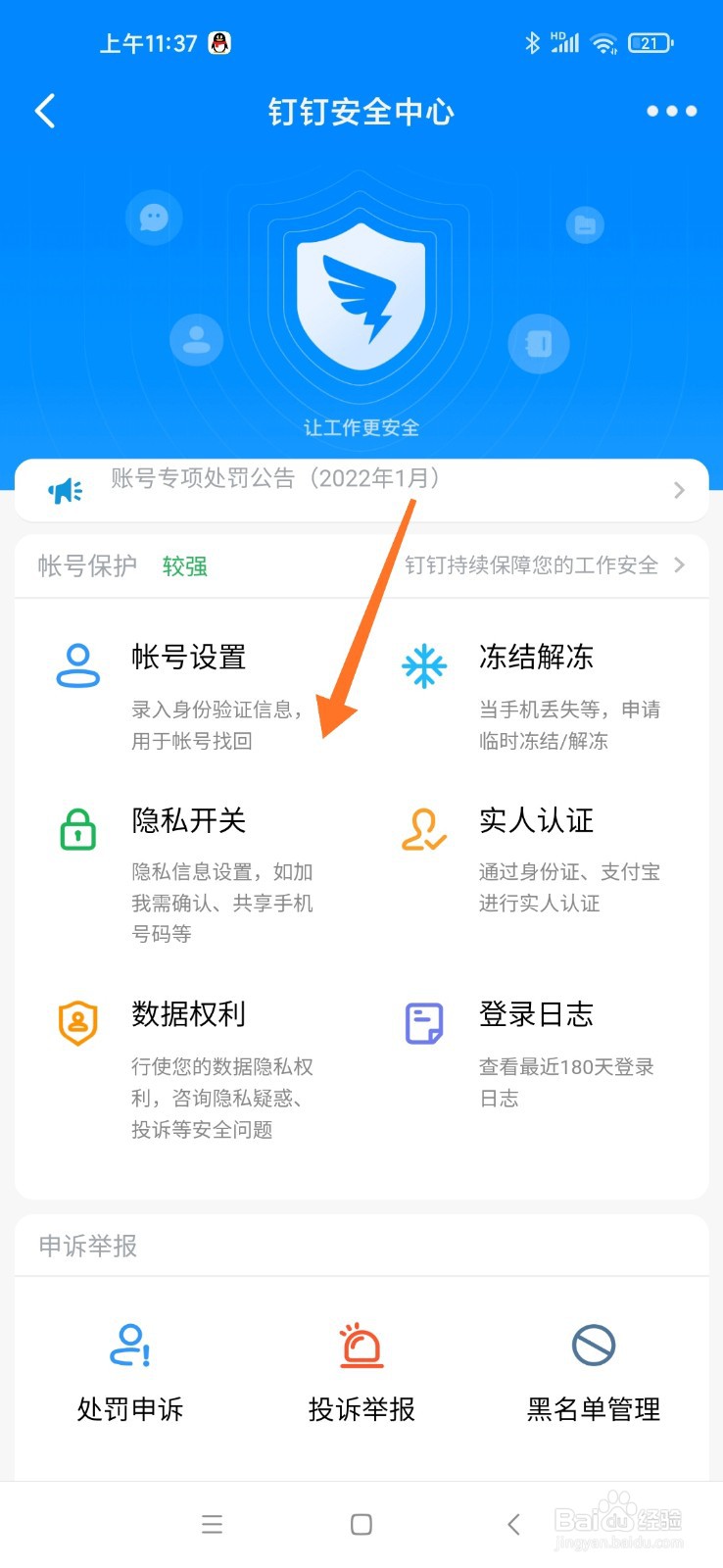Tap the megaphone announcement icon
The width and height of the screenshot is (723, 1568).
tap(63, 488)
